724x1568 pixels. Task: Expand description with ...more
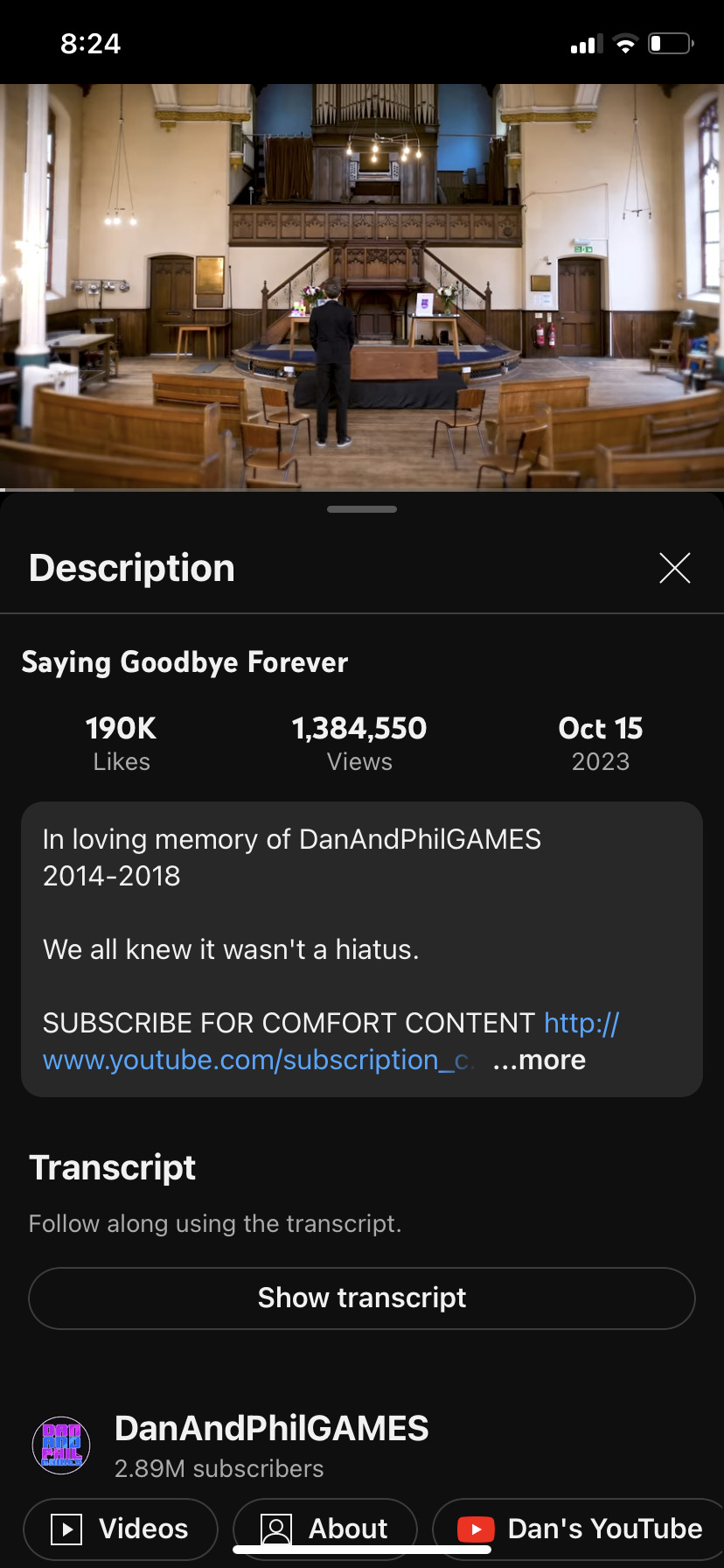click(x=540, y=1060)
